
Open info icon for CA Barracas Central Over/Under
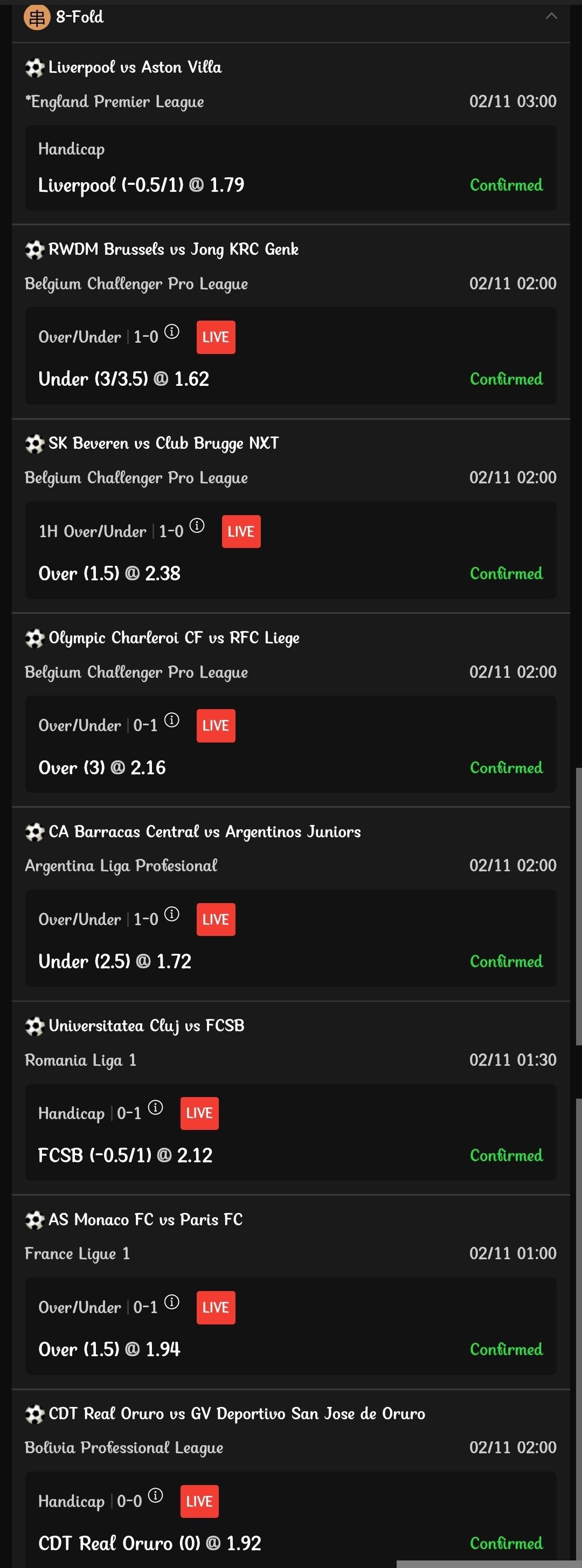tap(172, 914)
